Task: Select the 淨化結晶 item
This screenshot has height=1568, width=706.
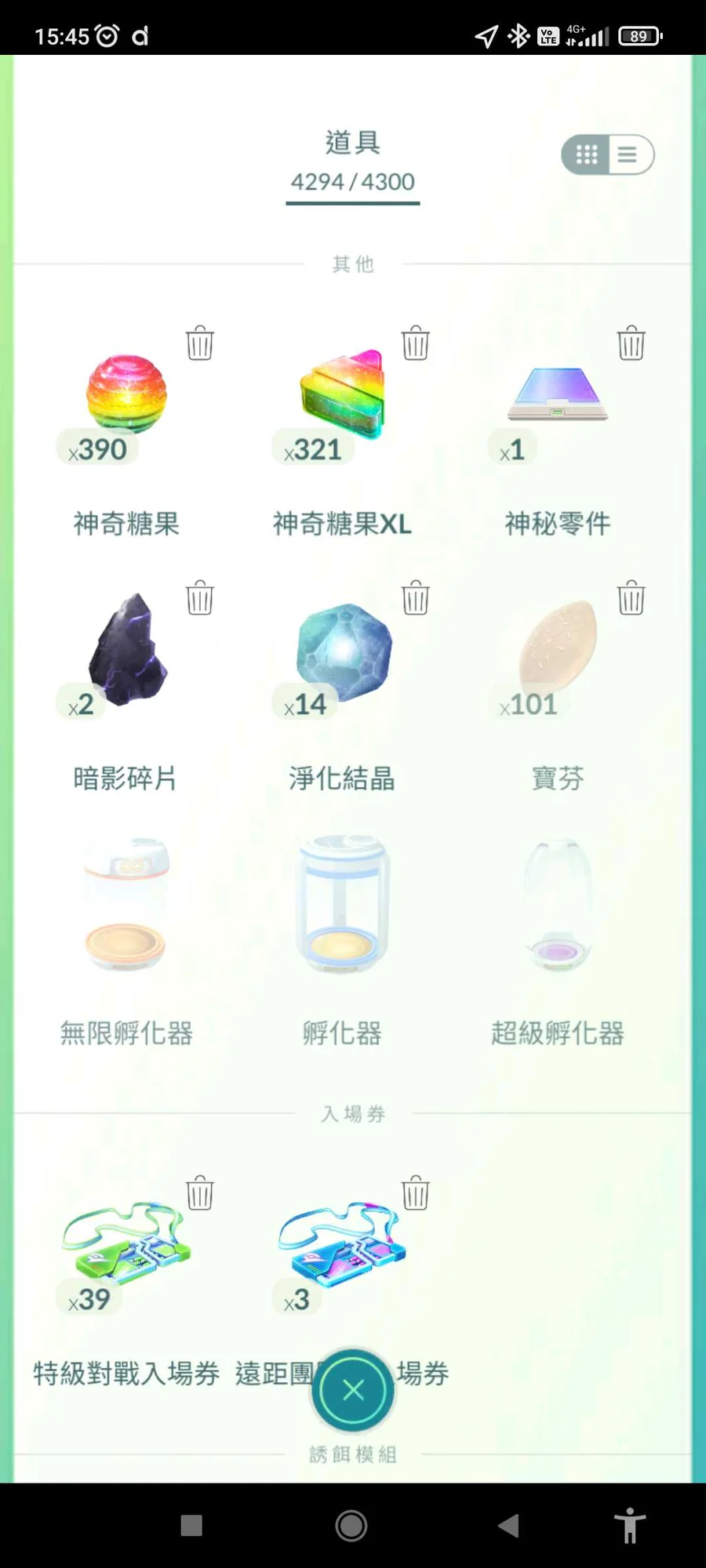Action: point(342,651)
